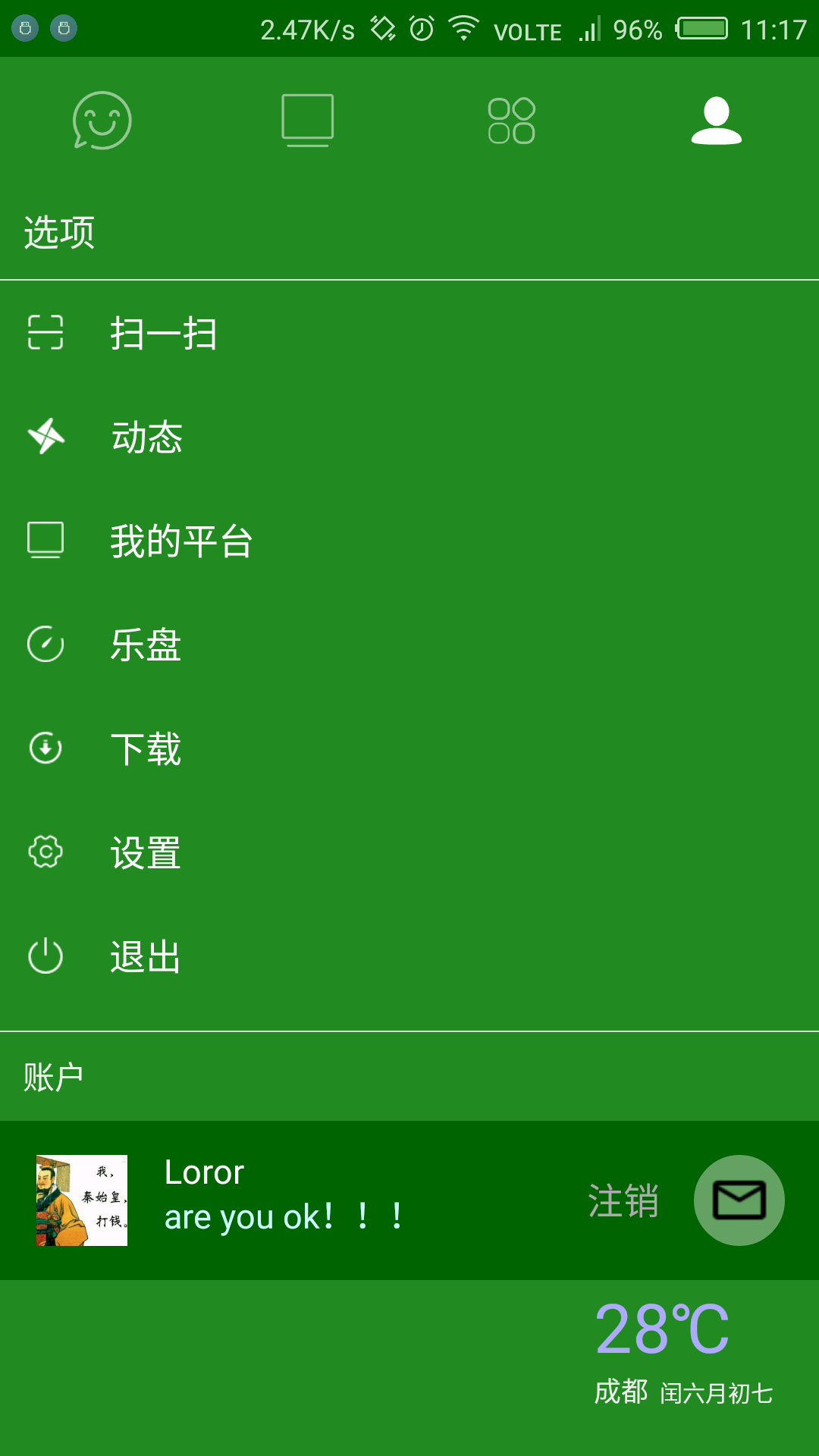Switch to the messages smiley tab
This screenshot has width=819, height=1456.
(x=102, y=121)
